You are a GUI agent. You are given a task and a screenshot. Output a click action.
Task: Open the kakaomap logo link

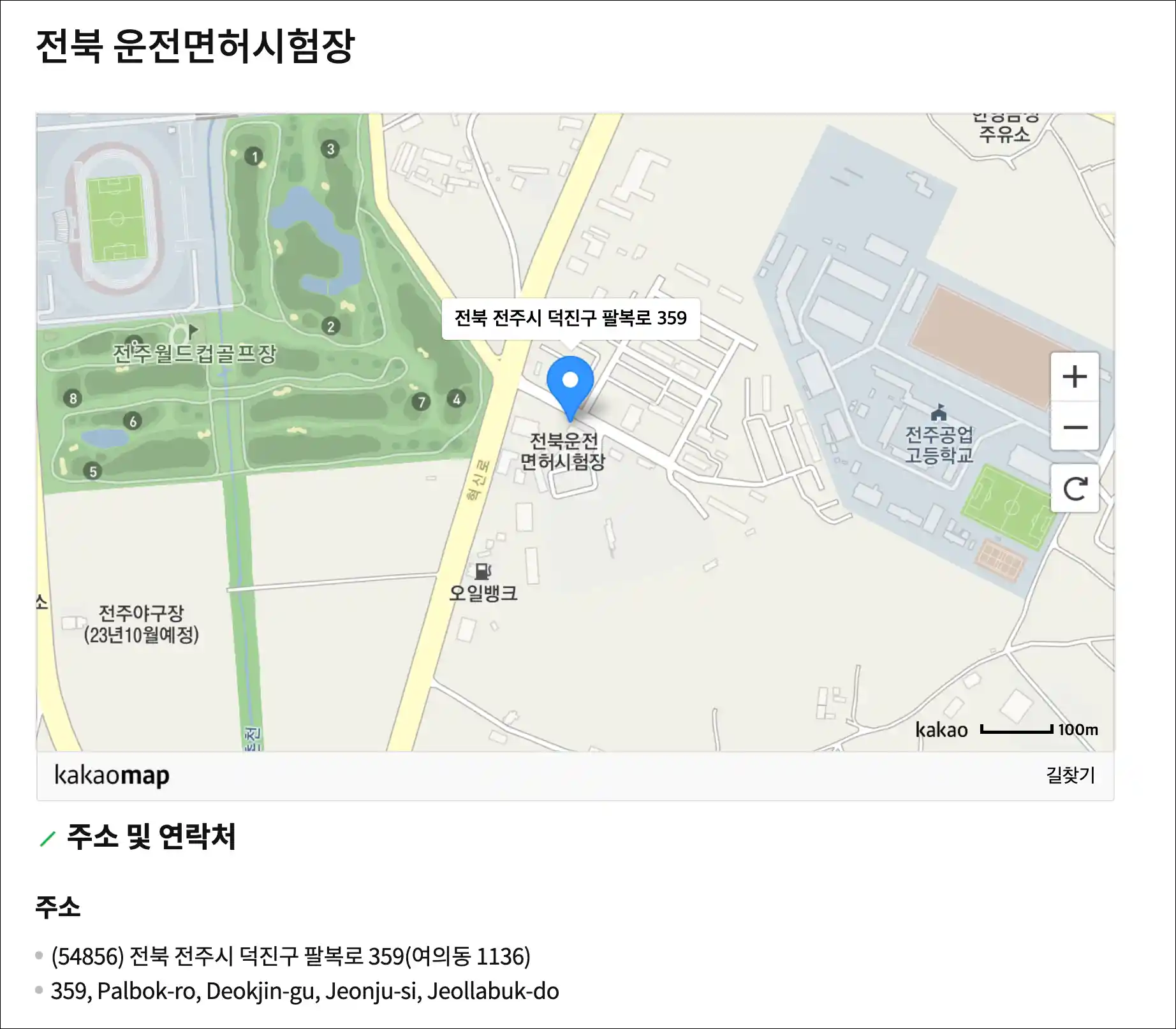tap(112, 775)
